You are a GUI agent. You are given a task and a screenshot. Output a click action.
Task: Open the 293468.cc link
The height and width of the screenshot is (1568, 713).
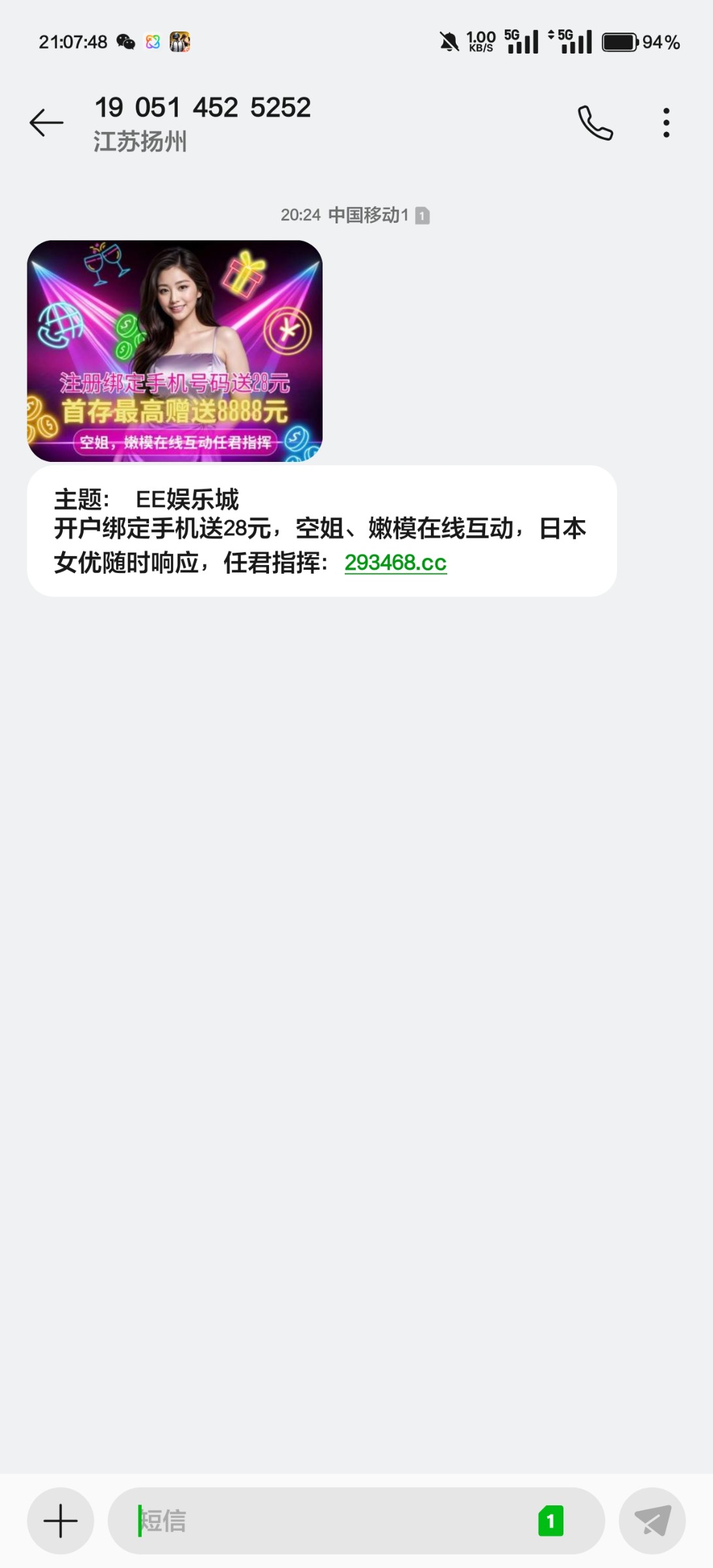(395, 563)
